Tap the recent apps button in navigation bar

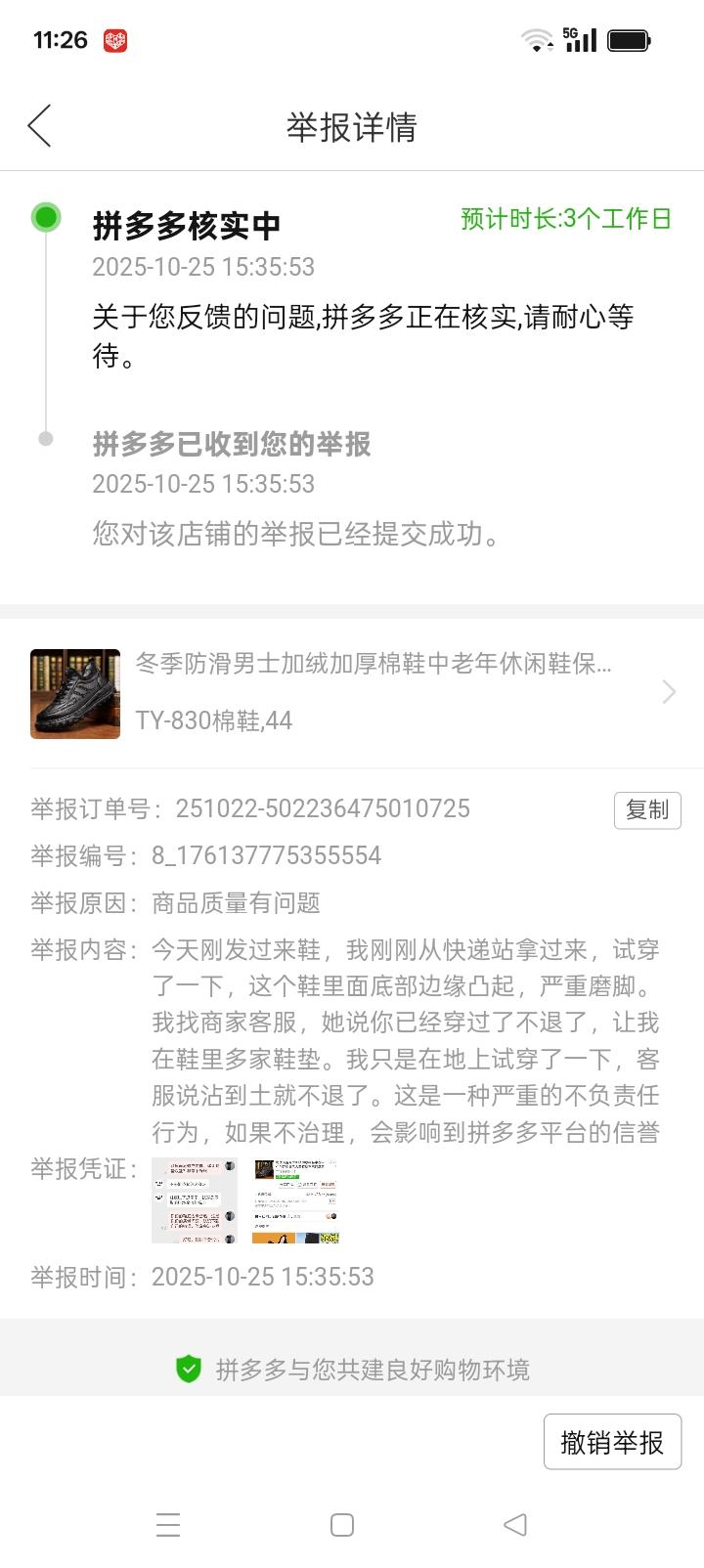point(169,1524)
